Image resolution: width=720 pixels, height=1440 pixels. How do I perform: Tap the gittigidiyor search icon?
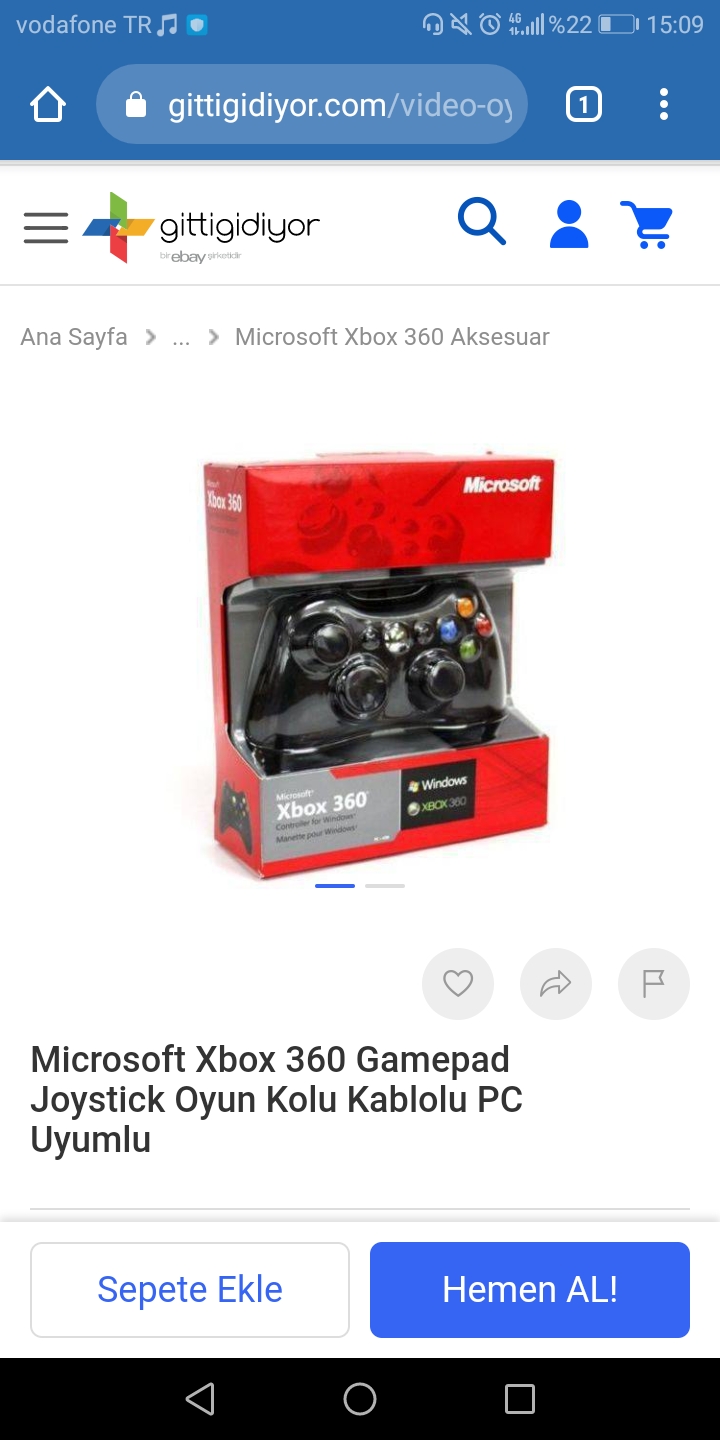(482, 223)
